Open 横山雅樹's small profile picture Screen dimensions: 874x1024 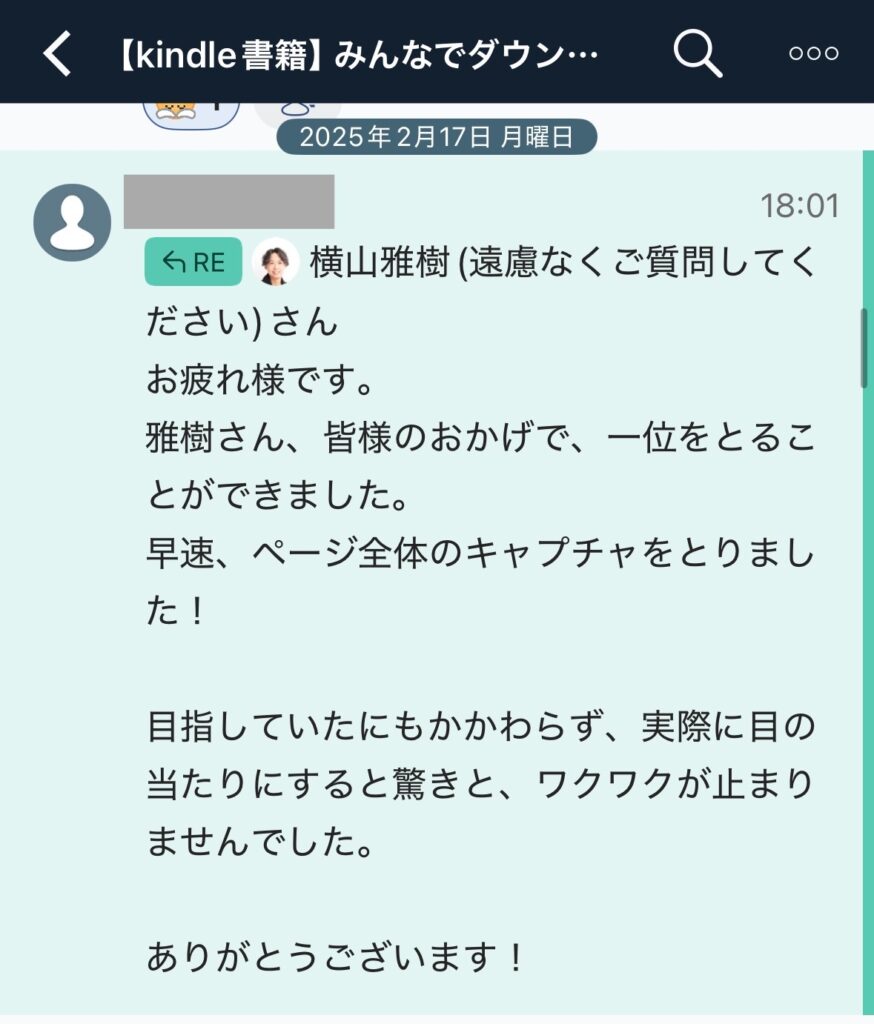point(275,263)
